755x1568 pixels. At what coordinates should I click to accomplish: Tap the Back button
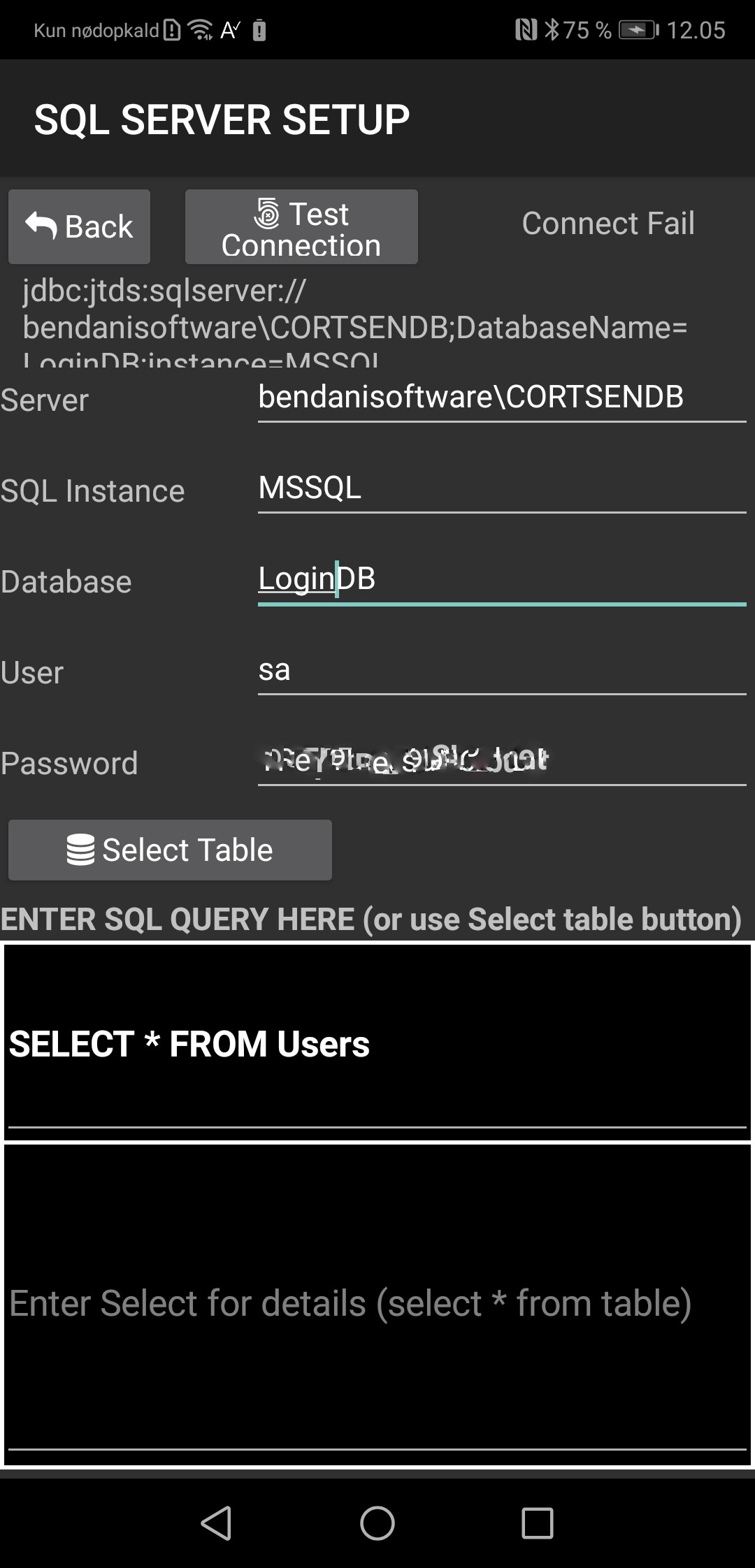coord(79,226)
